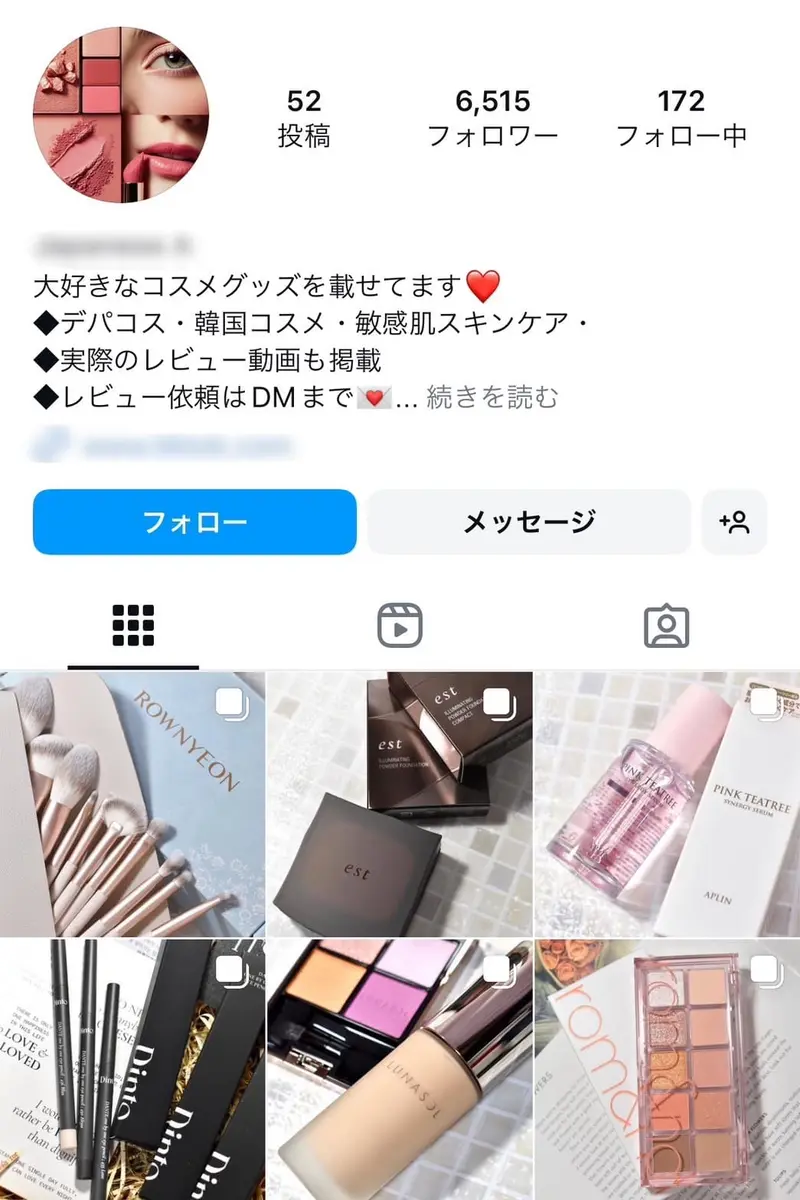The image size is (800, 1200).
Task: Open the romand eyeshadow palette post
Action: (x=668, y=1069)
